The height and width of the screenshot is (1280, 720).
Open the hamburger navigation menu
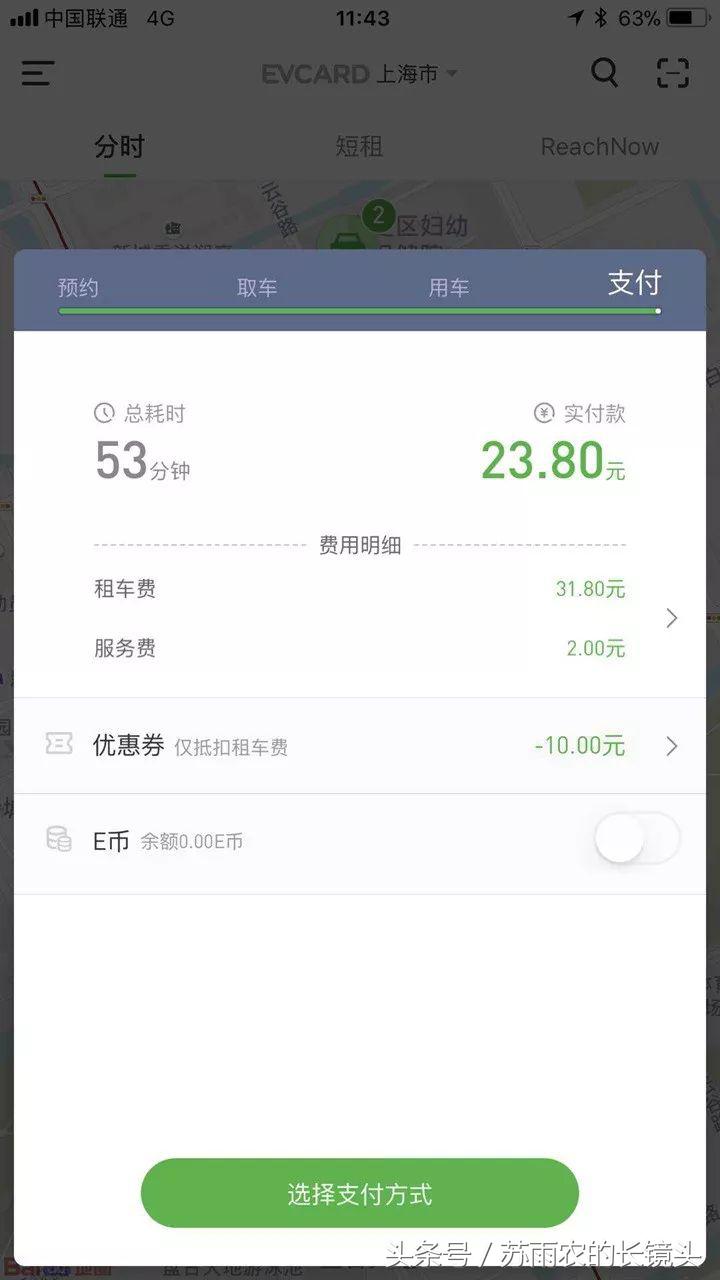(x=36, y=73)
